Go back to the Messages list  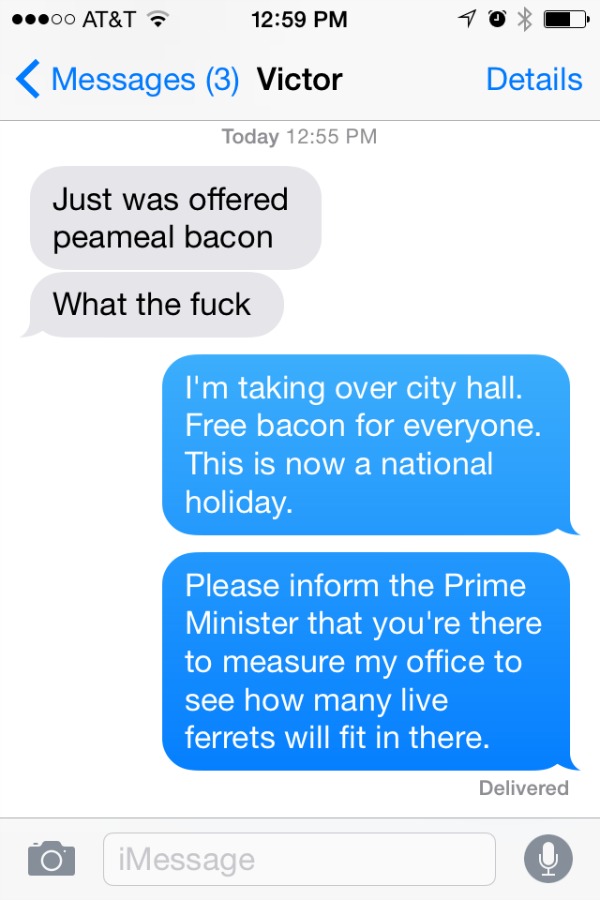(125, 79)
